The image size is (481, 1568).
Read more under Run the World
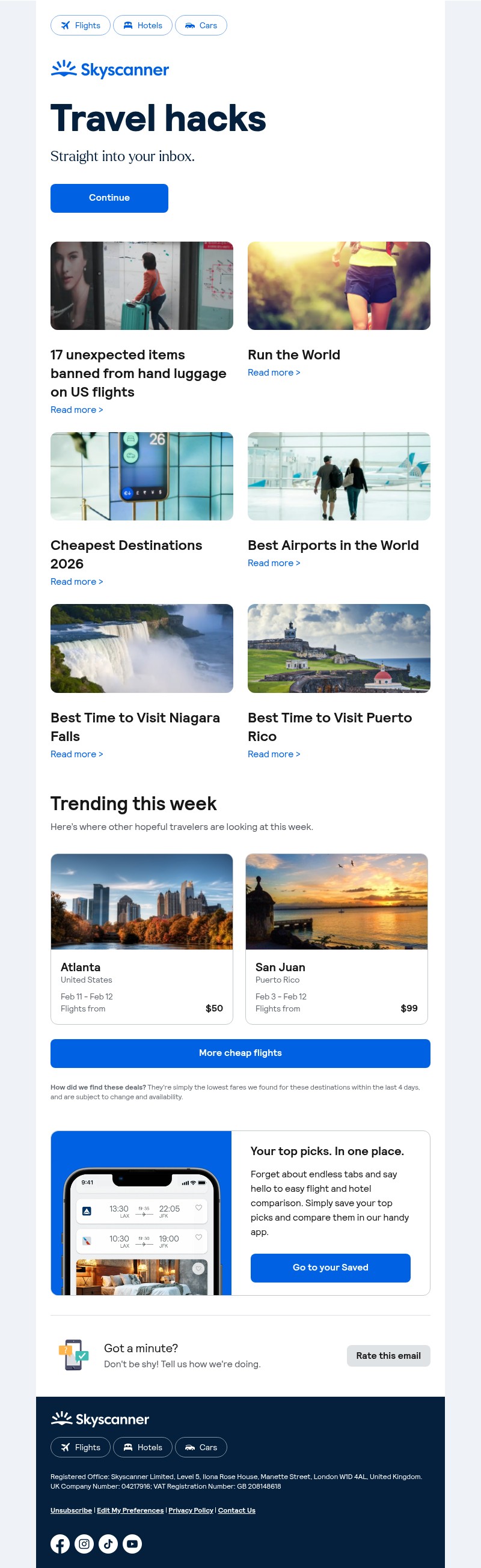pos(274,373)
